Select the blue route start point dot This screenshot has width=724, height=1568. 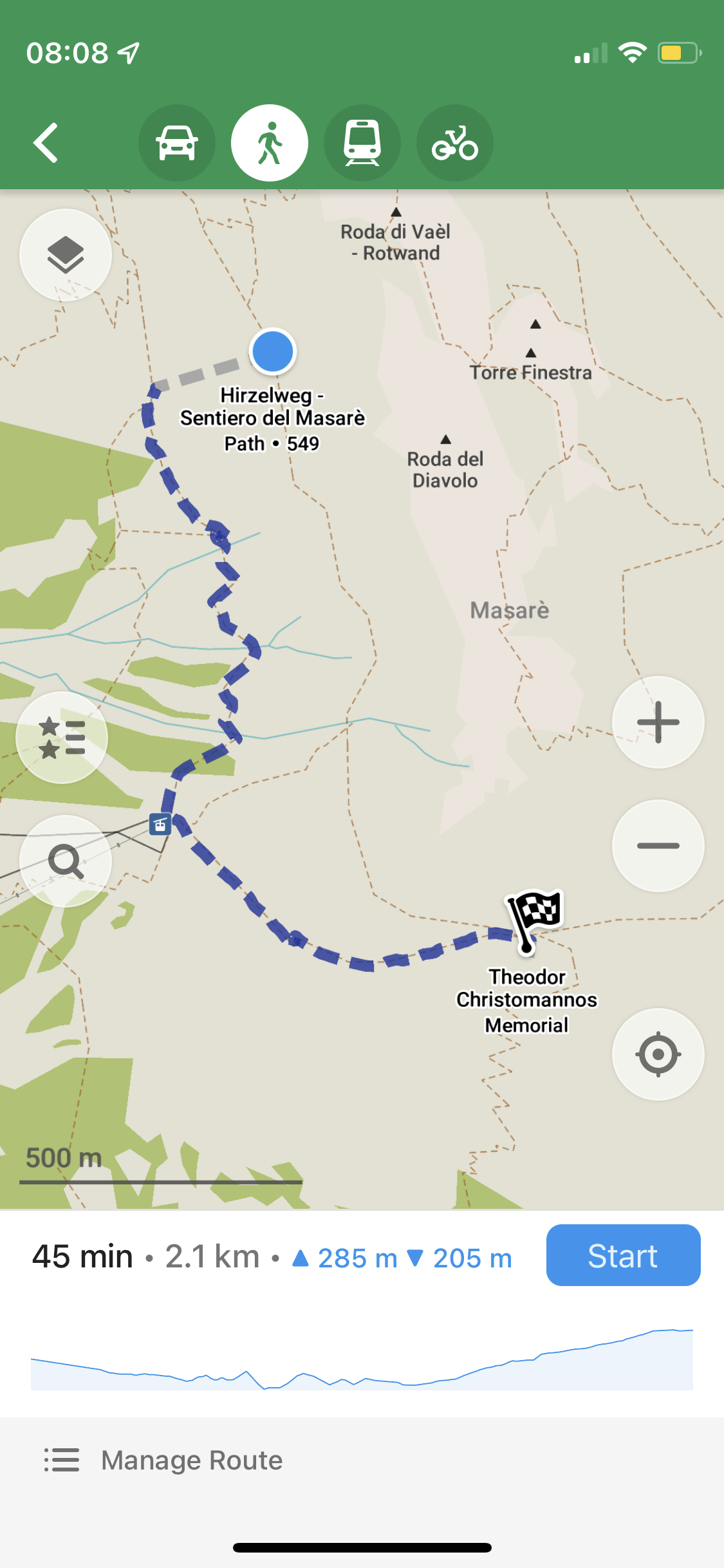tap(272, 351)
